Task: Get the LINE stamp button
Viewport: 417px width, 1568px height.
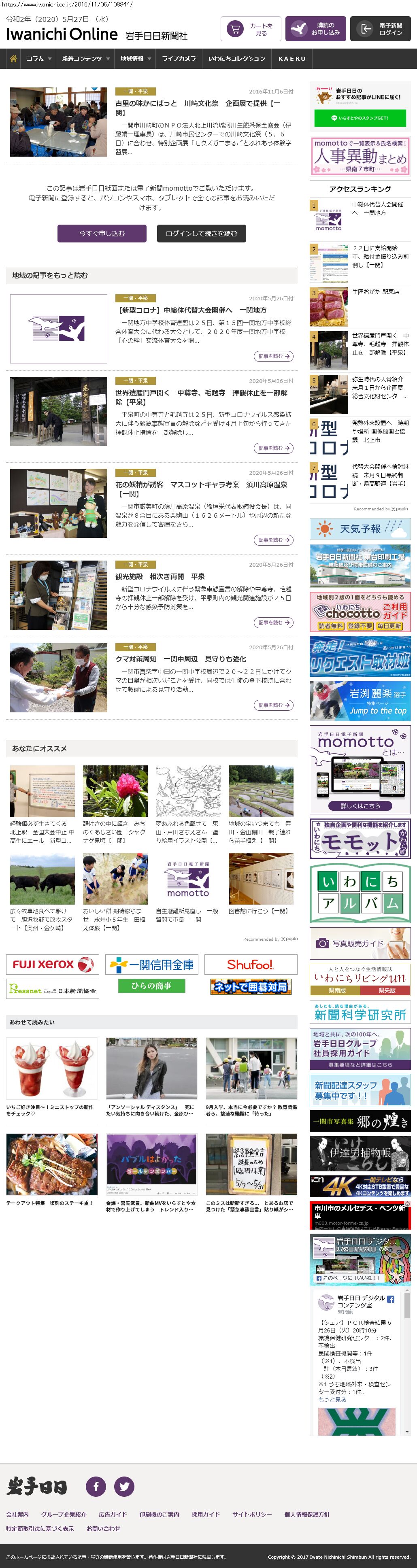Action: [x=359, y=118]
